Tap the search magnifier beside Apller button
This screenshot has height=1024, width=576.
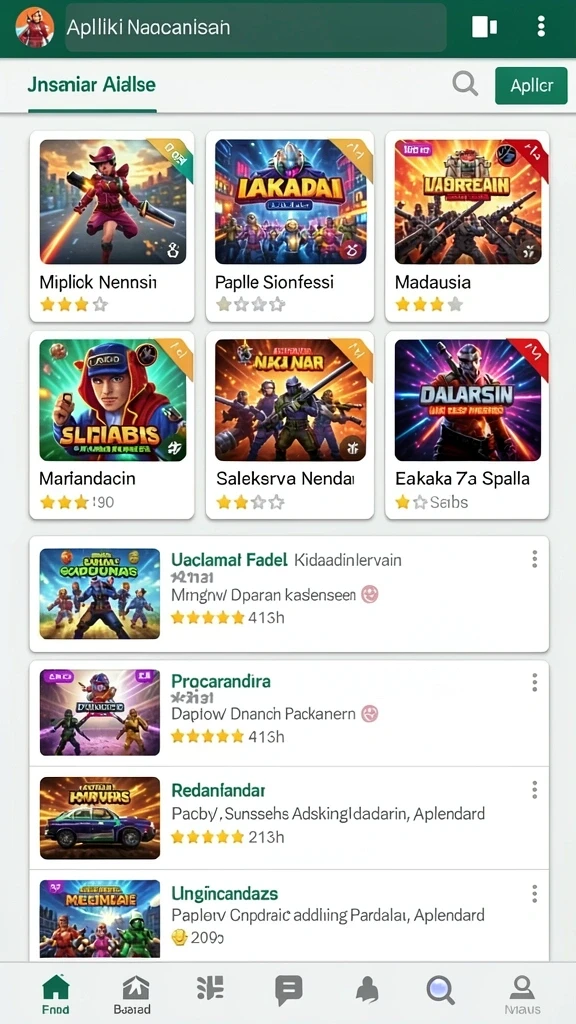465,84
